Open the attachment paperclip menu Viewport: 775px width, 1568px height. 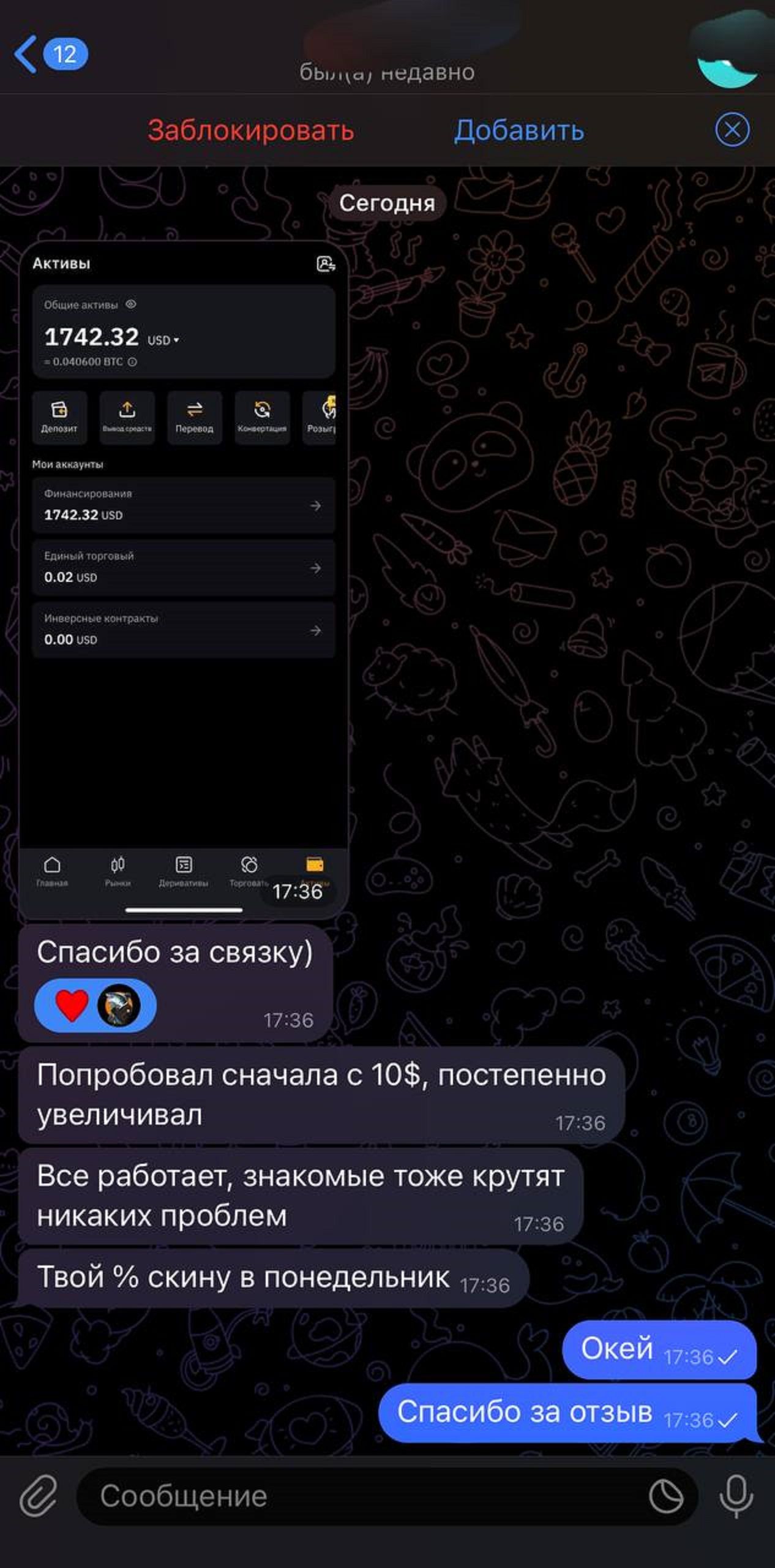tap(38, 1496)
